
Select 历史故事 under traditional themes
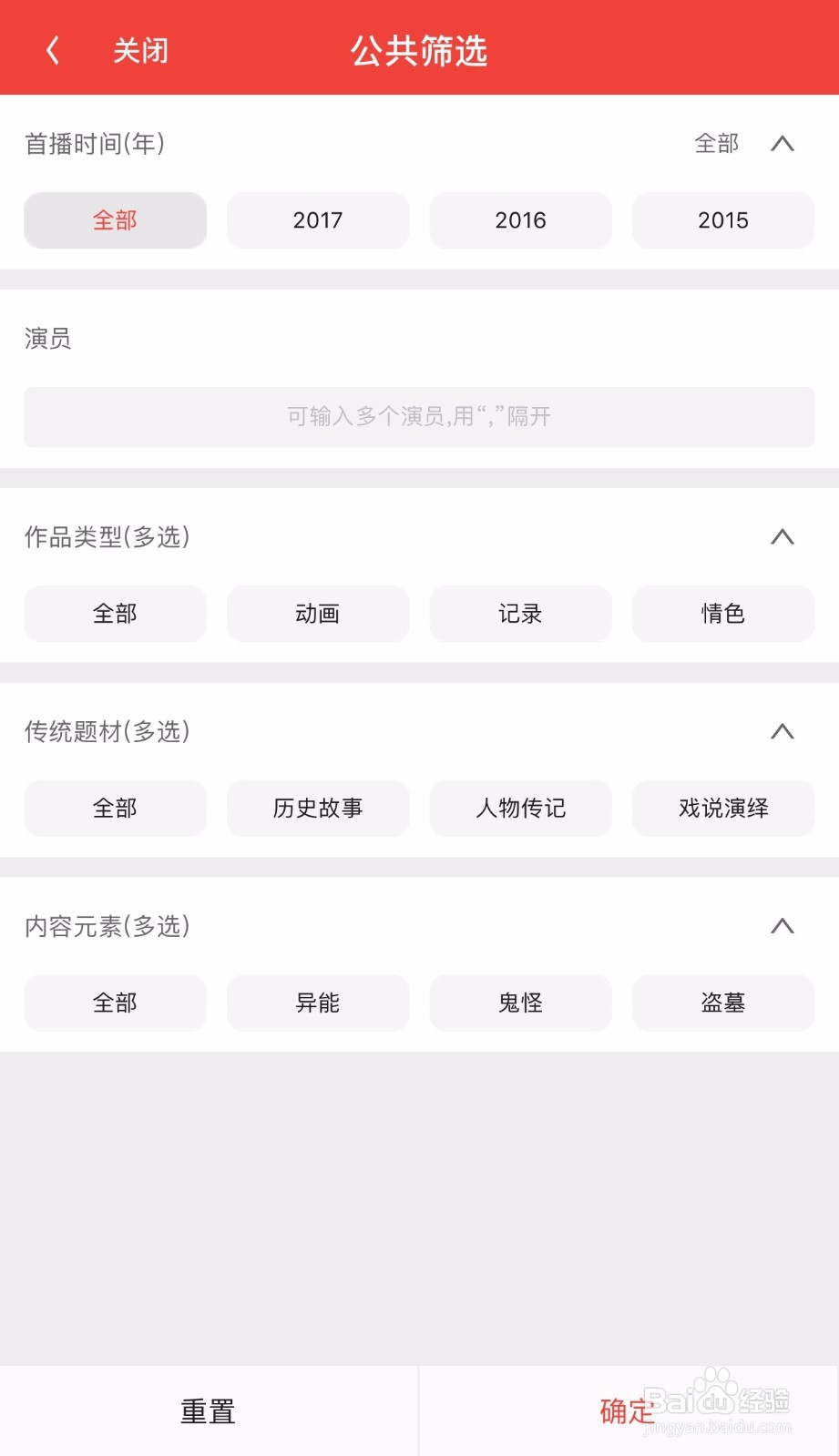coord(317,808)
